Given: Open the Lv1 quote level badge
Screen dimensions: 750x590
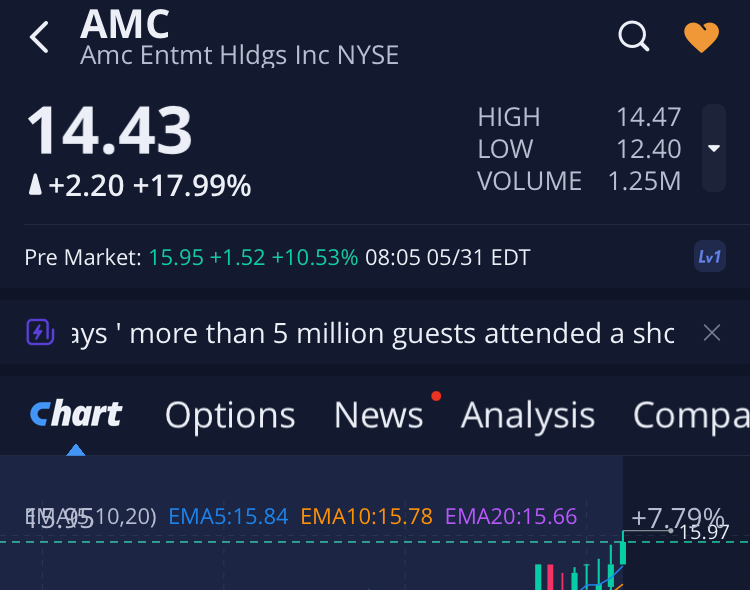Looking at the screenshot, I should pyautogui.click(x=709, y=257).
